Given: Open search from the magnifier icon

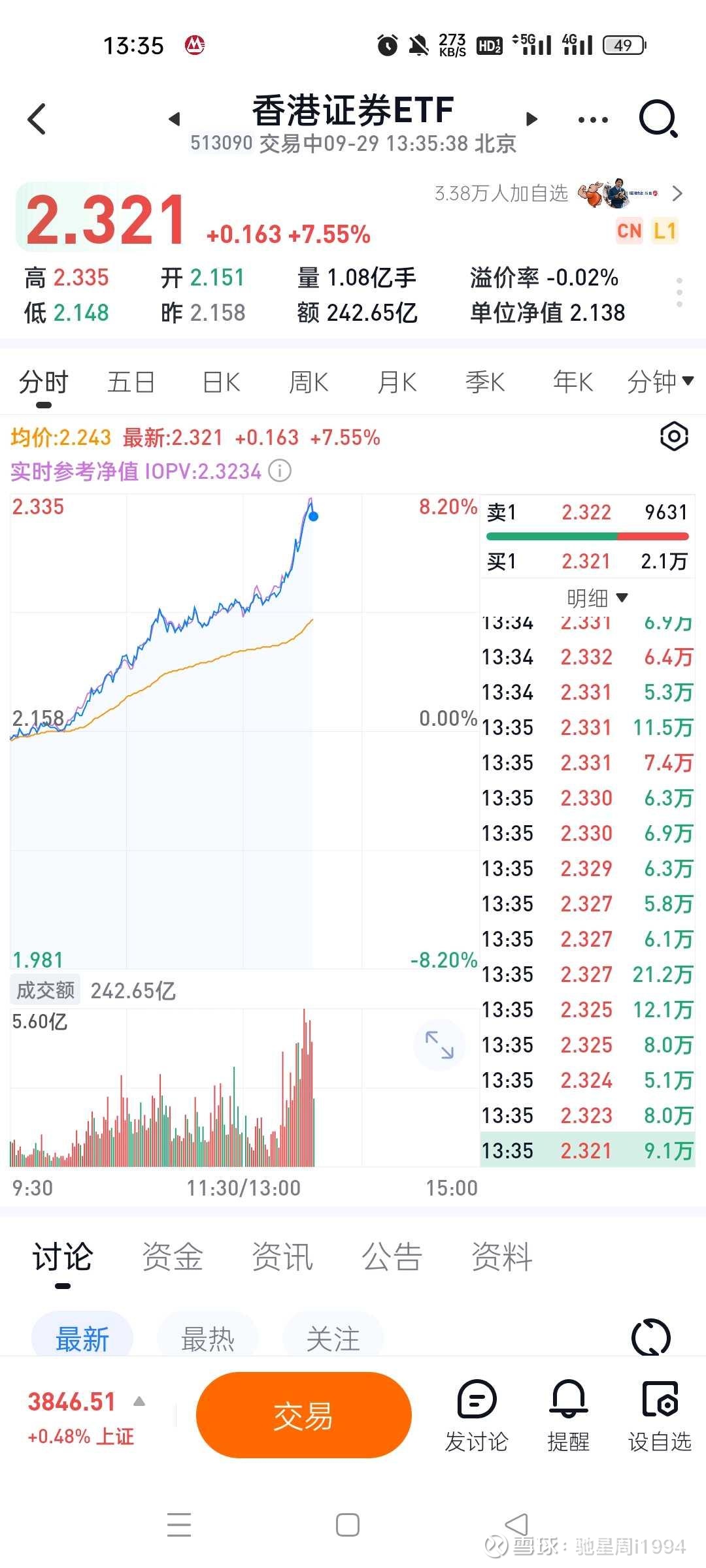Looking at the screenshot, I should pos(658,119).
